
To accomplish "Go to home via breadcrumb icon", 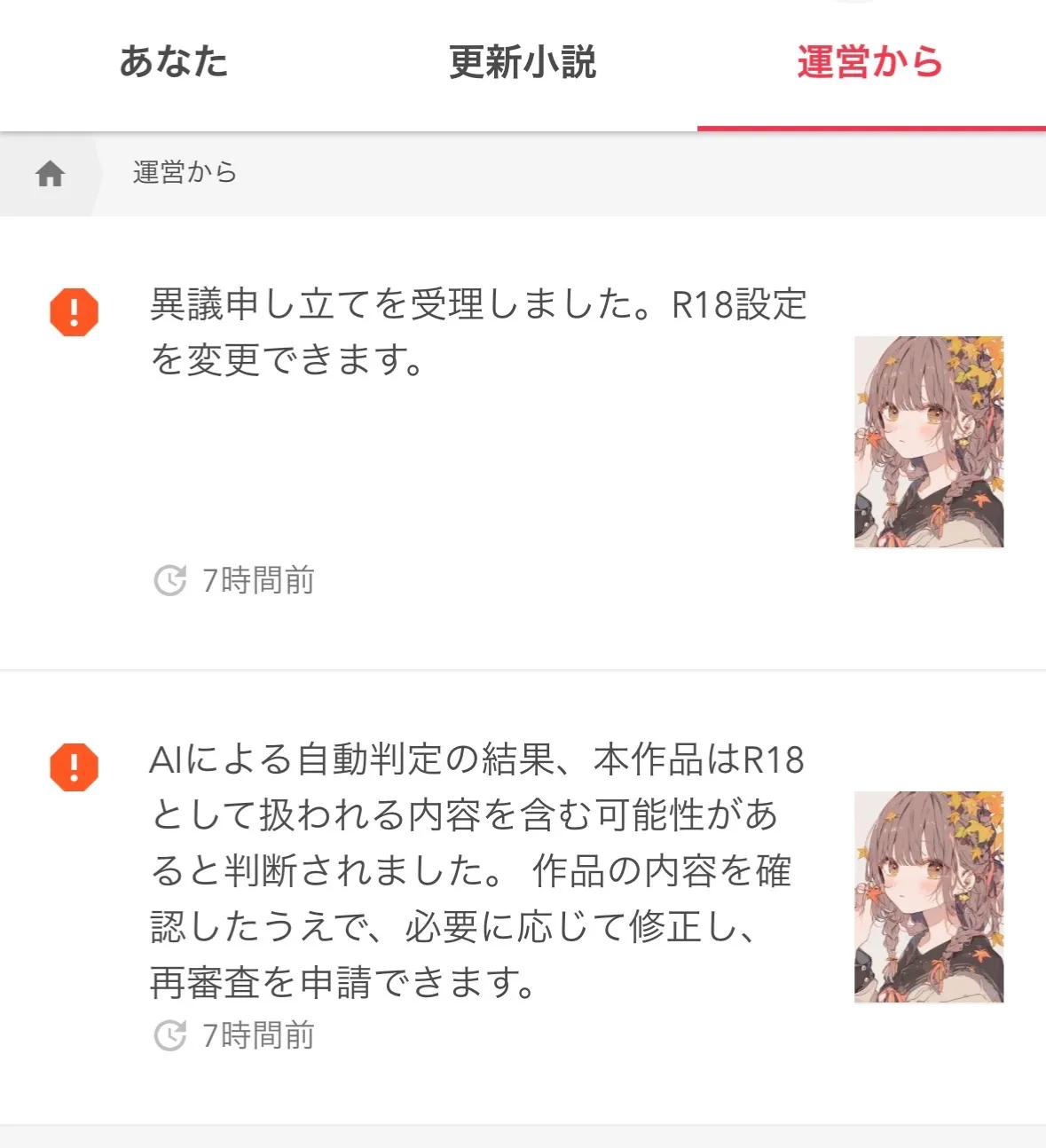I will (51, 173).
